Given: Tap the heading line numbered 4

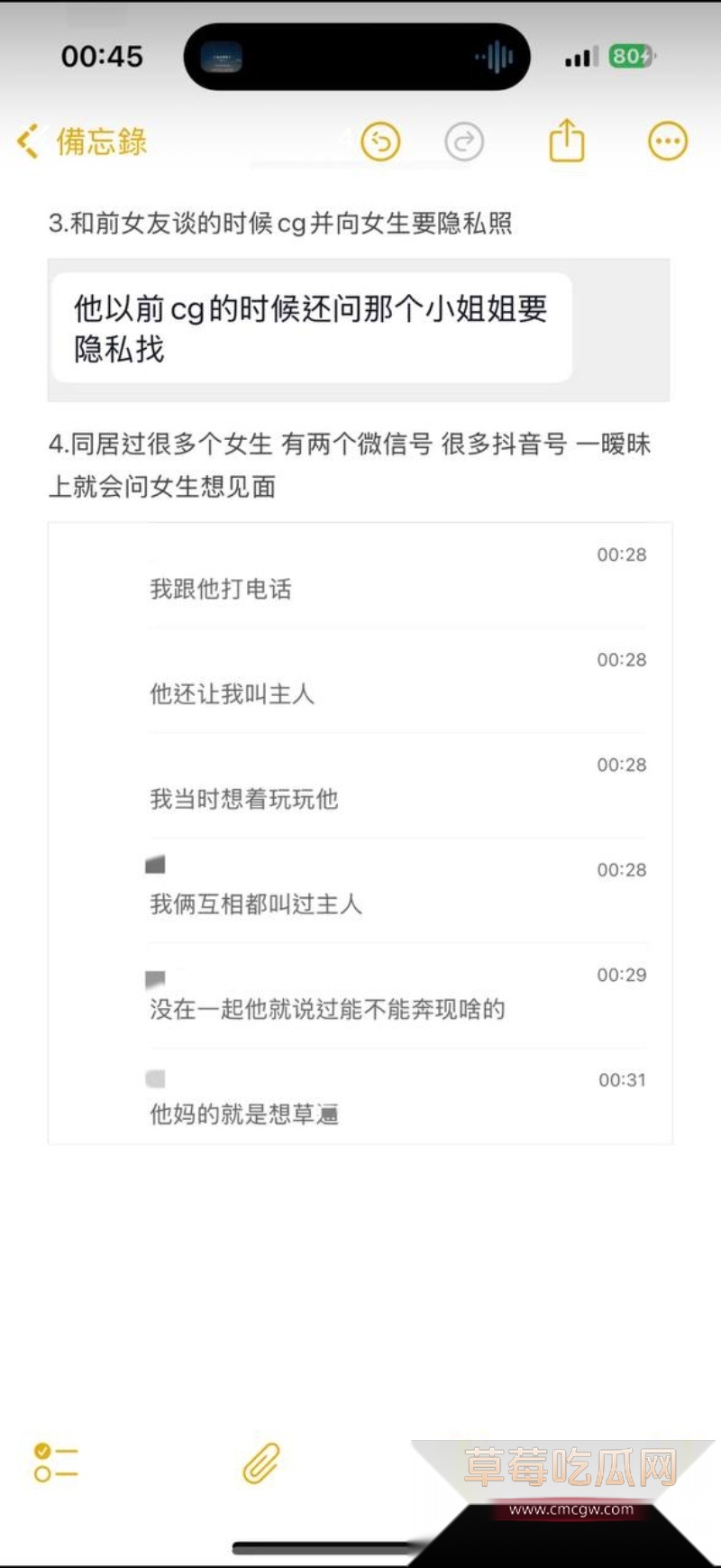Looking at the screenshot, I should click(x=351, y=445).
